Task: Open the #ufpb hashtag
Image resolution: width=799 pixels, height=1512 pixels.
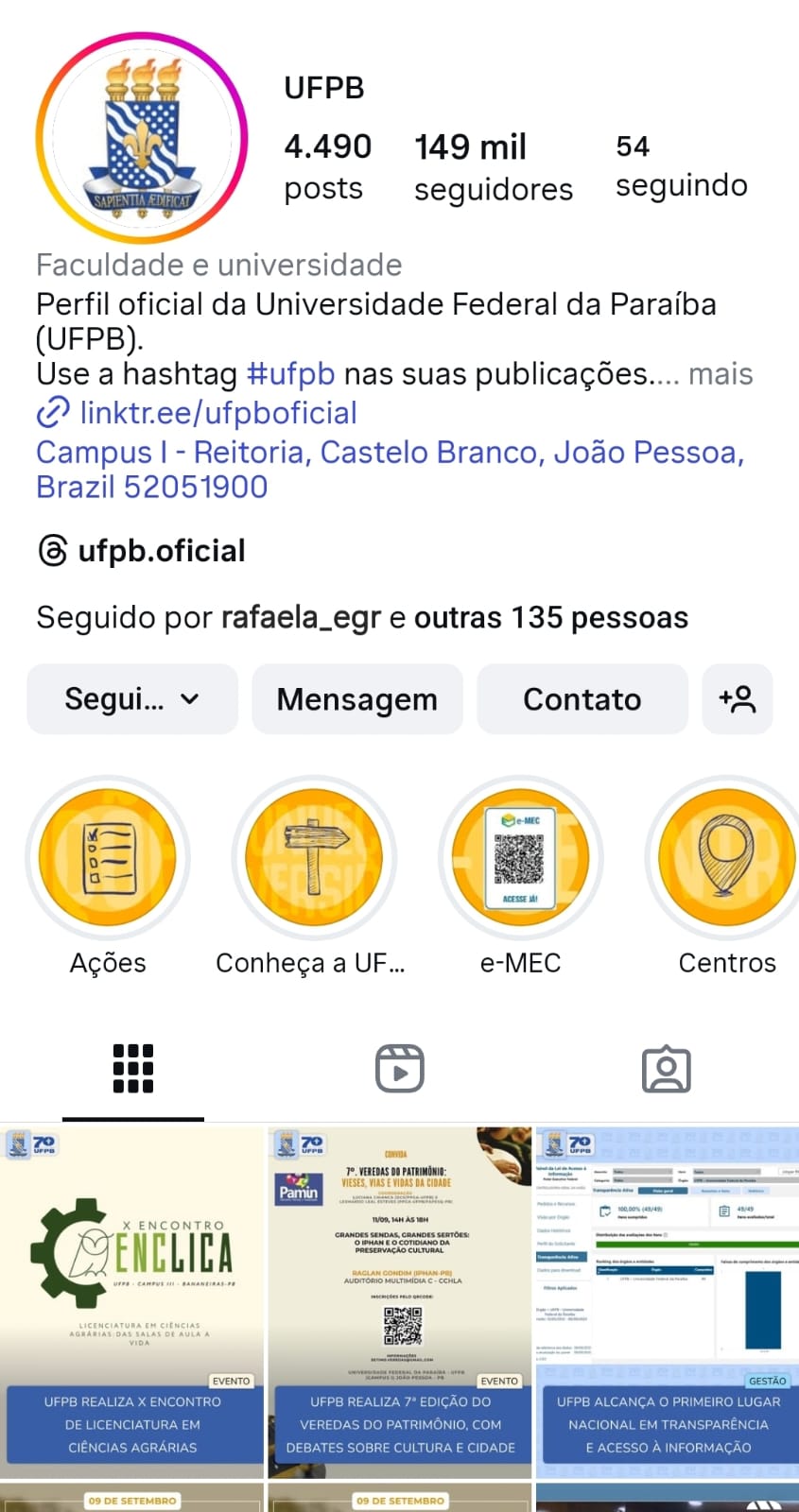Action: (290, 374)
